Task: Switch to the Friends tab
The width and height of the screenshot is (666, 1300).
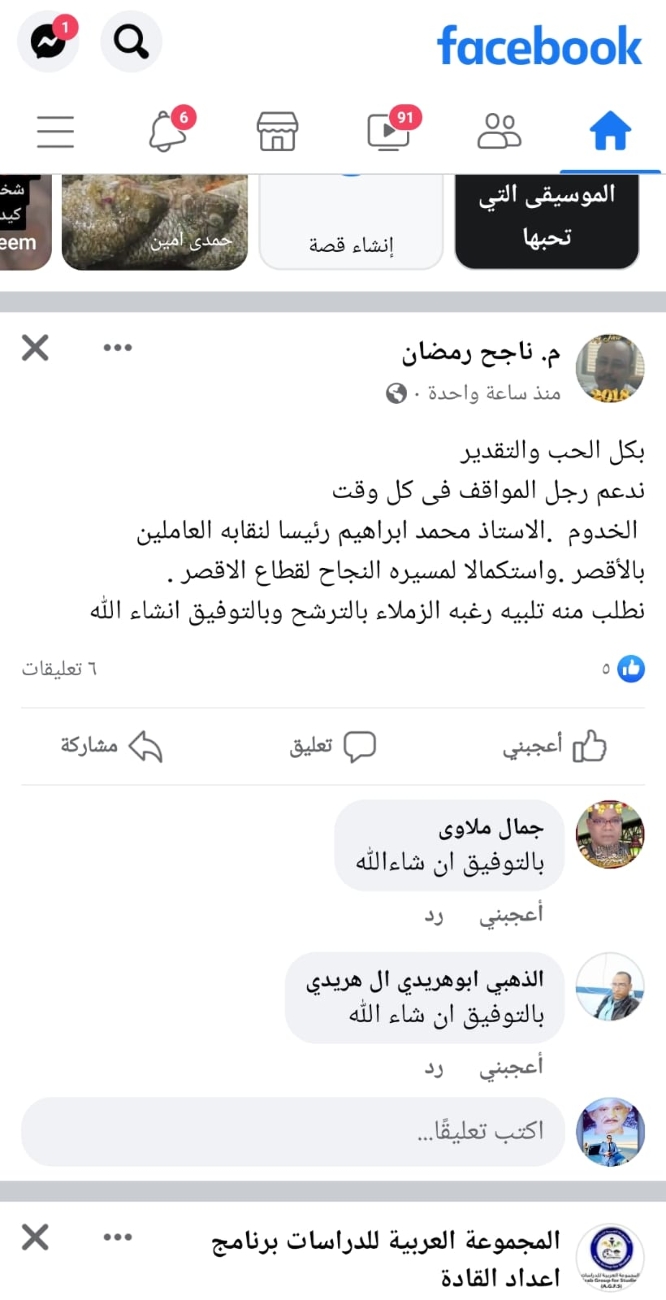Action: tap(499, 131)
